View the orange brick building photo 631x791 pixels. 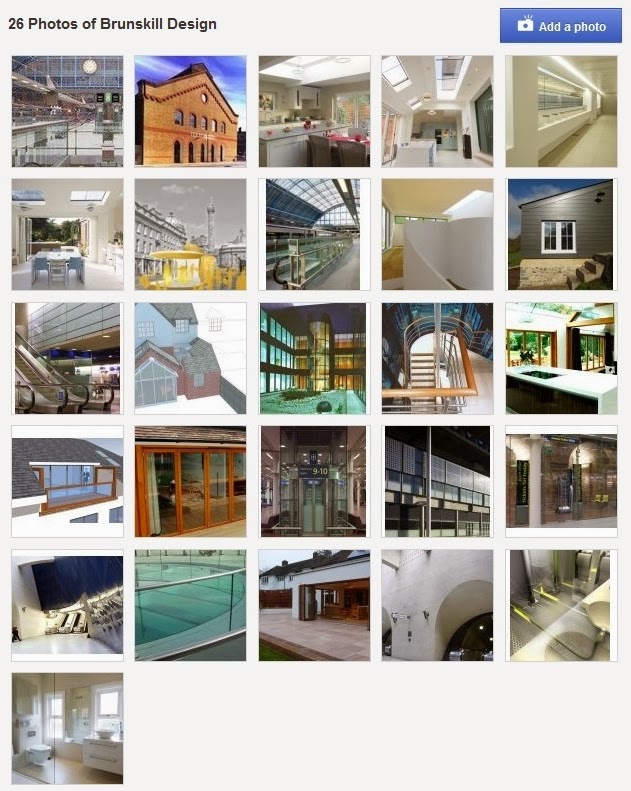pyautogui.click(x=190, y=111)
